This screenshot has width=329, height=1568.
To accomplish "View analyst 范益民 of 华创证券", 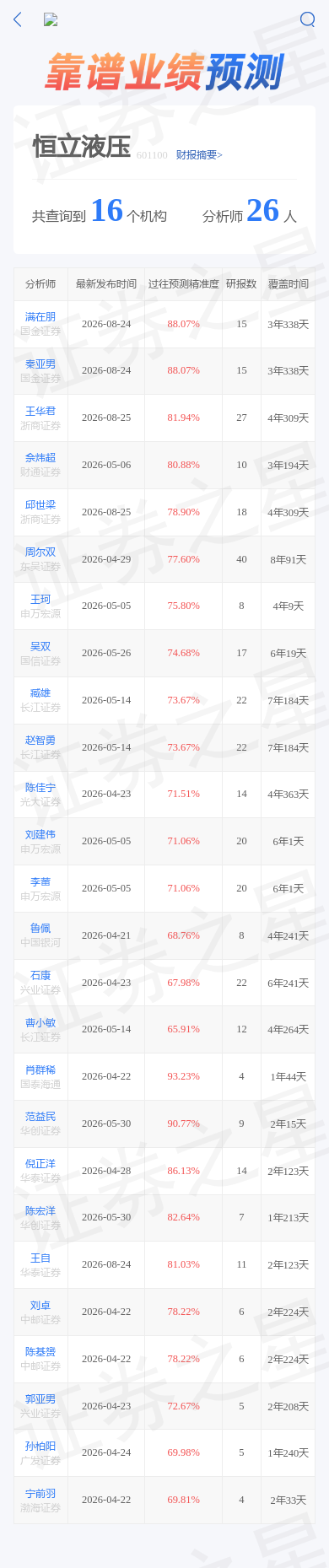I will click(x=40, y=1117).
